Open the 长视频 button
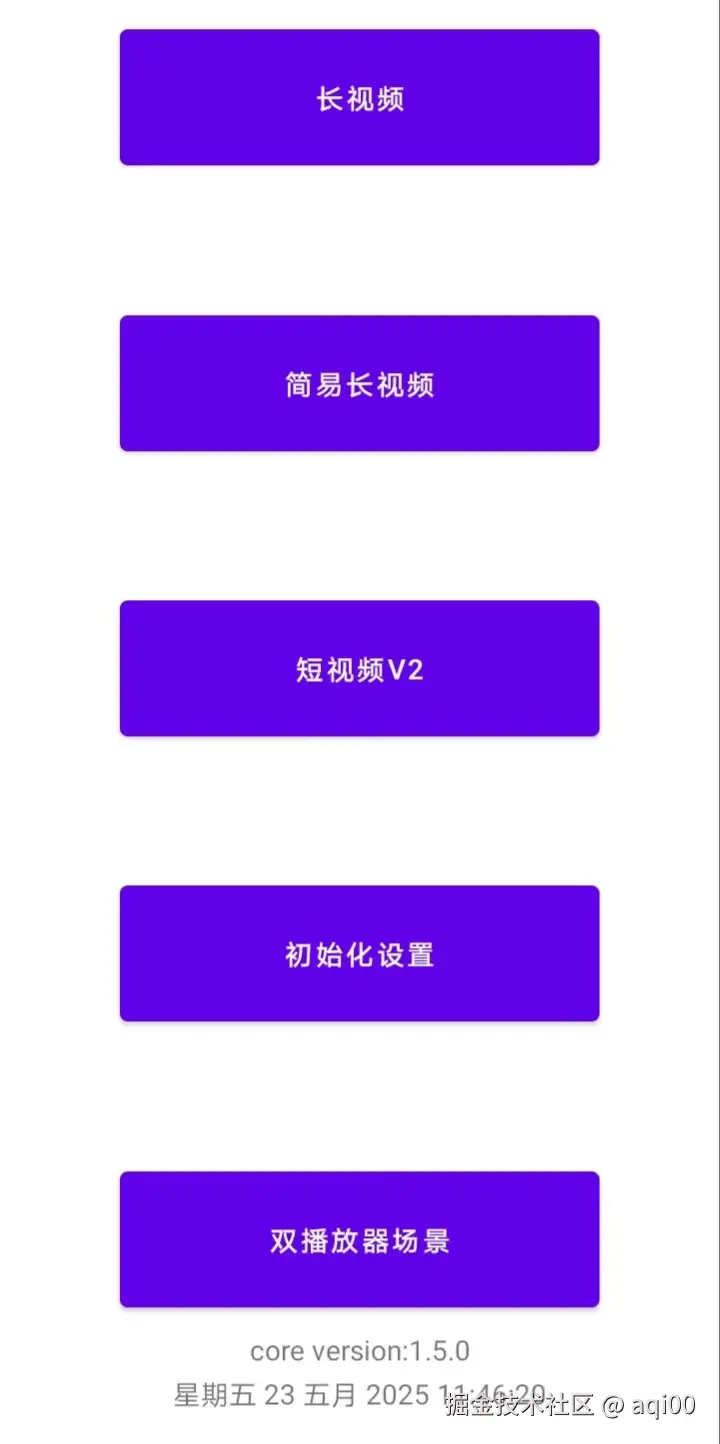This screenshot has width=720, height=1444. pyautogui.click(x=359, y=98)
